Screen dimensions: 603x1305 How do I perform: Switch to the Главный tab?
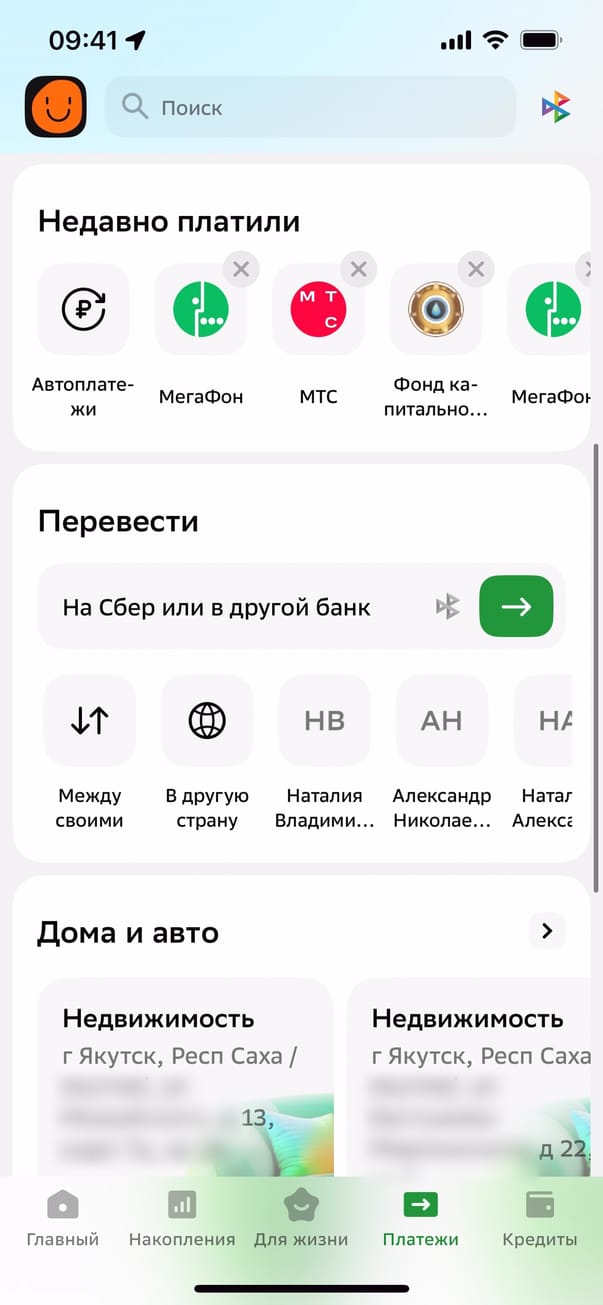pos(63,1218)
